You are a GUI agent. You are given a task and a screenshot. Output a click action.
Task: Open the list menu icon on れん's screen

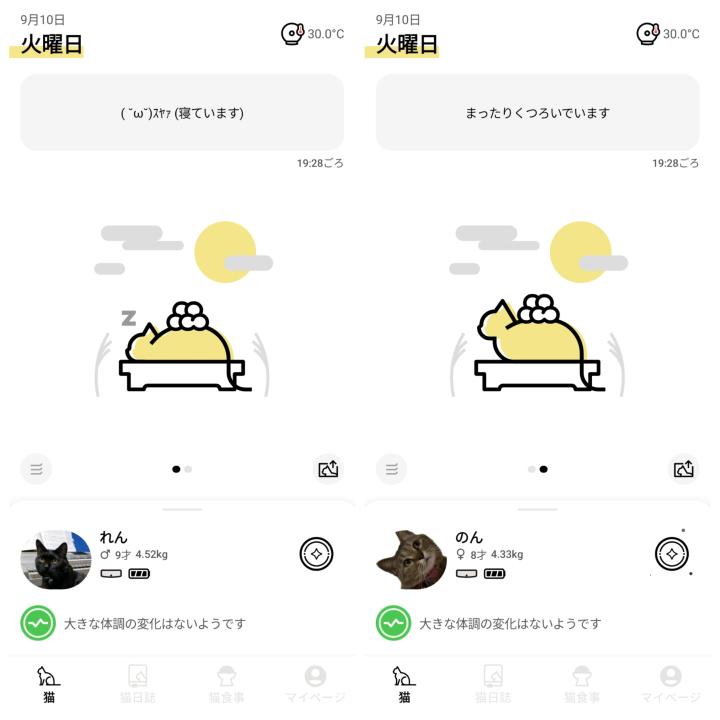(36, 468)
